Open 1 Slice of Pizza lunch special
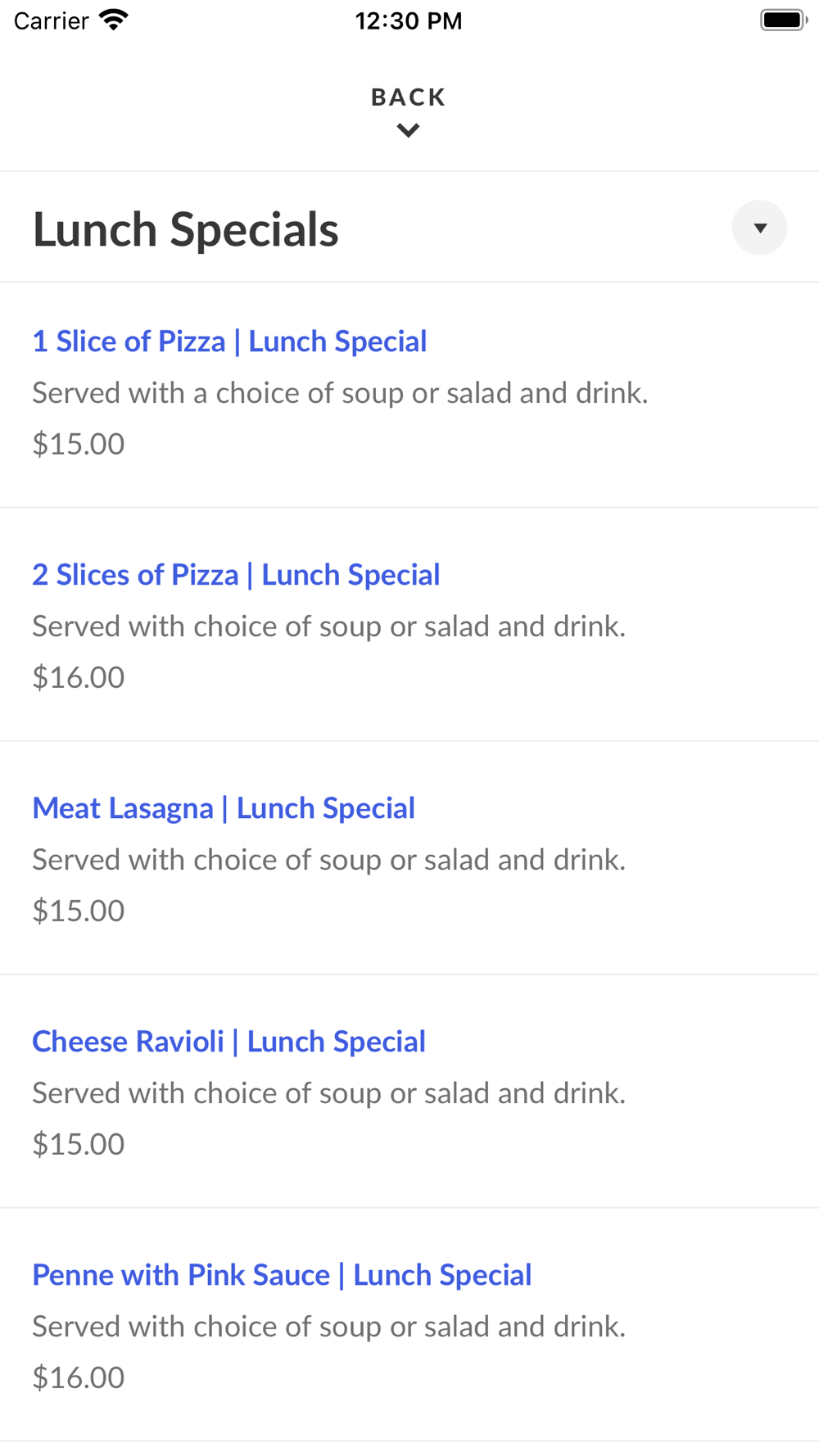819x1456 pixels. 229,341
